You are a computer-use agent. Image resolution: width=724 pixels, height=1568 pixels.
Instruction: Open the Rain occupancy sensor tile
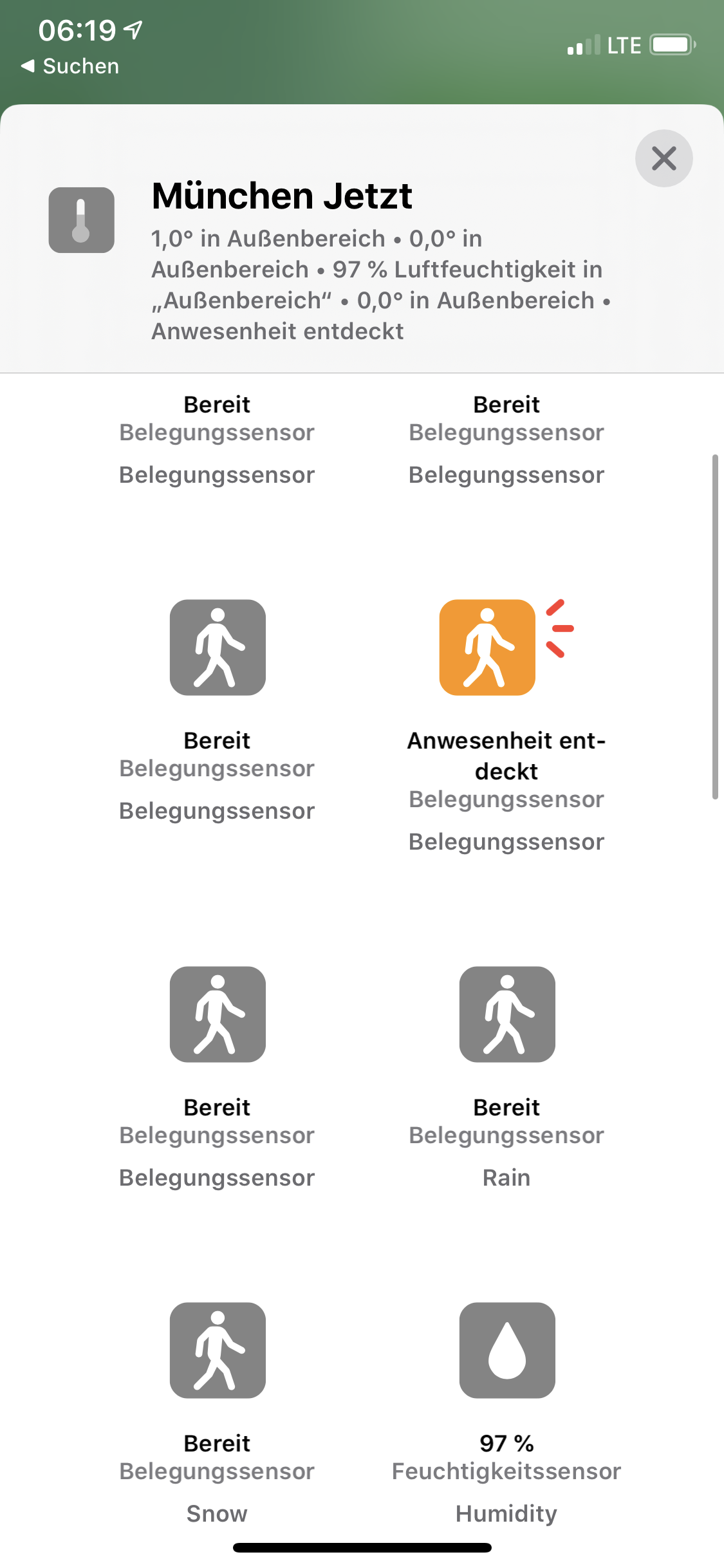[x=507, y=1014]
